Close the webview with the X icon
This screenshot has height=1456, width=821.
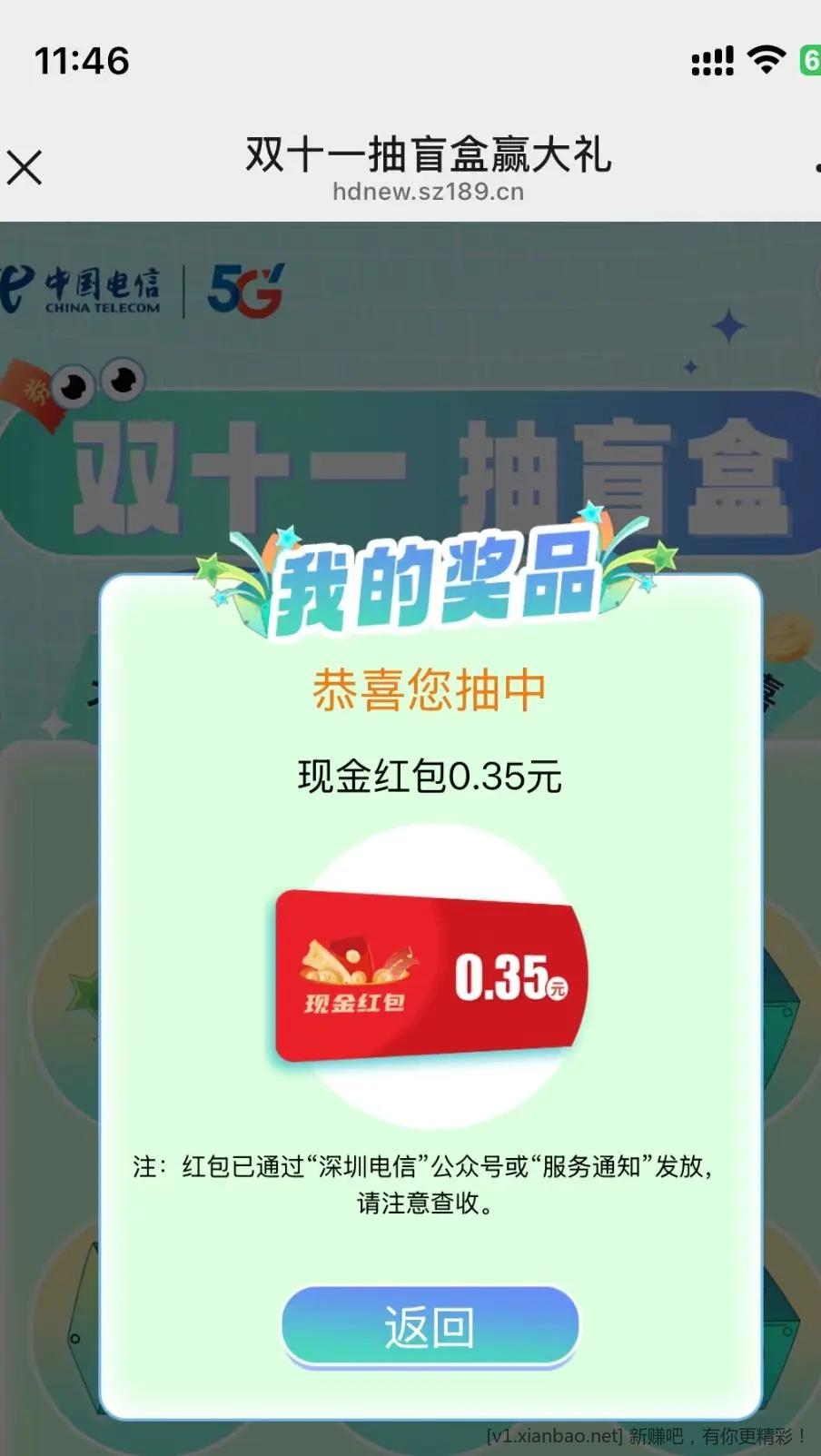tap(25, 168)
